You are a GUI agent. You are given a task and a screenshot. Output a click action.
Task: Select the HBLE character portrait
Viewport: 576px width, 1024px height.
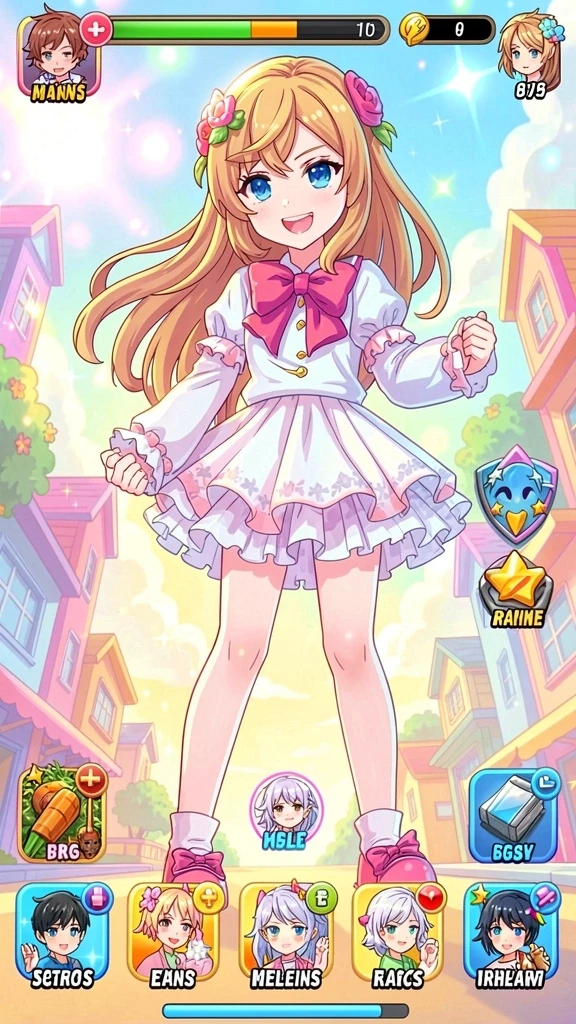[286, 812]
